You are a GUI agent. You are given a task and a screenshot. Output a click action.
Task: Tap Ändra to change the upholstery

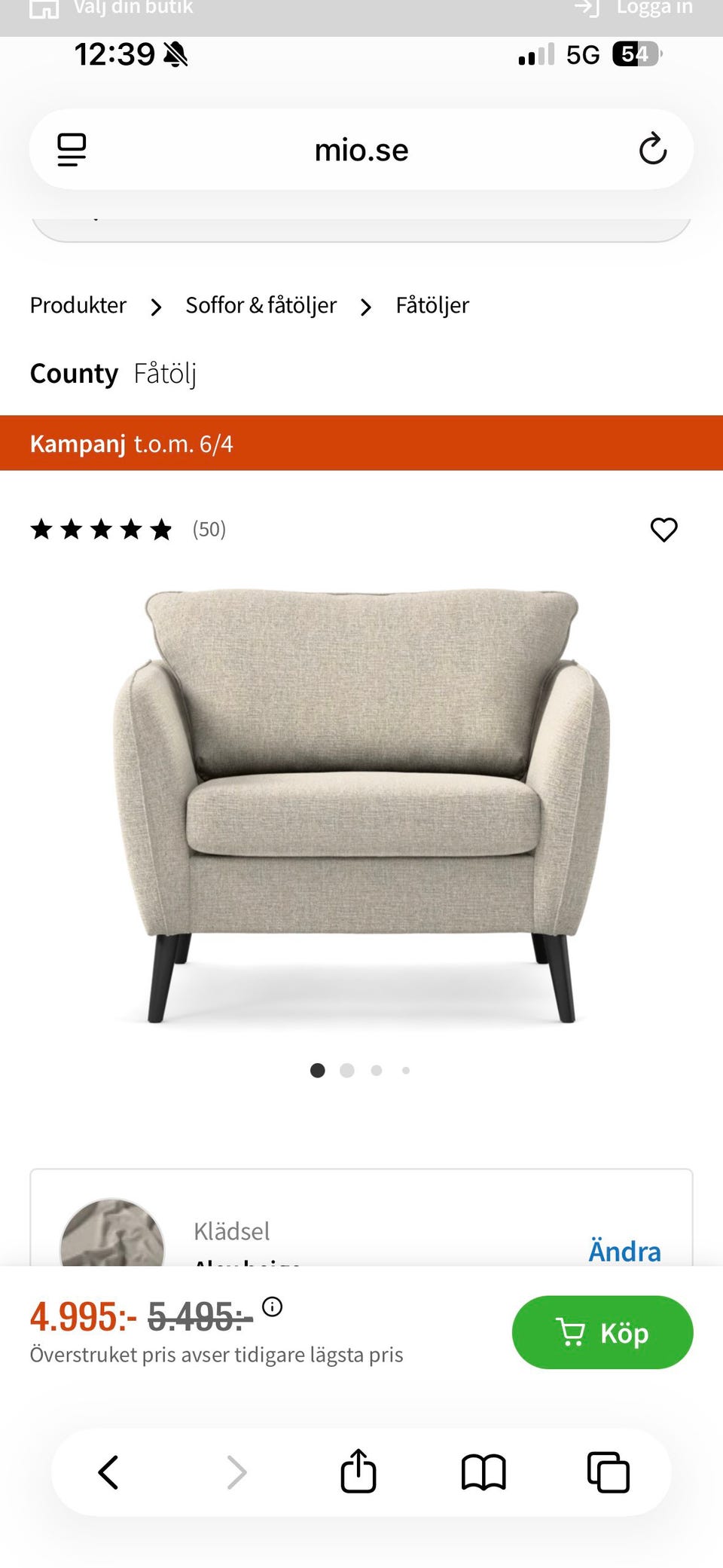pos(624,1251)
